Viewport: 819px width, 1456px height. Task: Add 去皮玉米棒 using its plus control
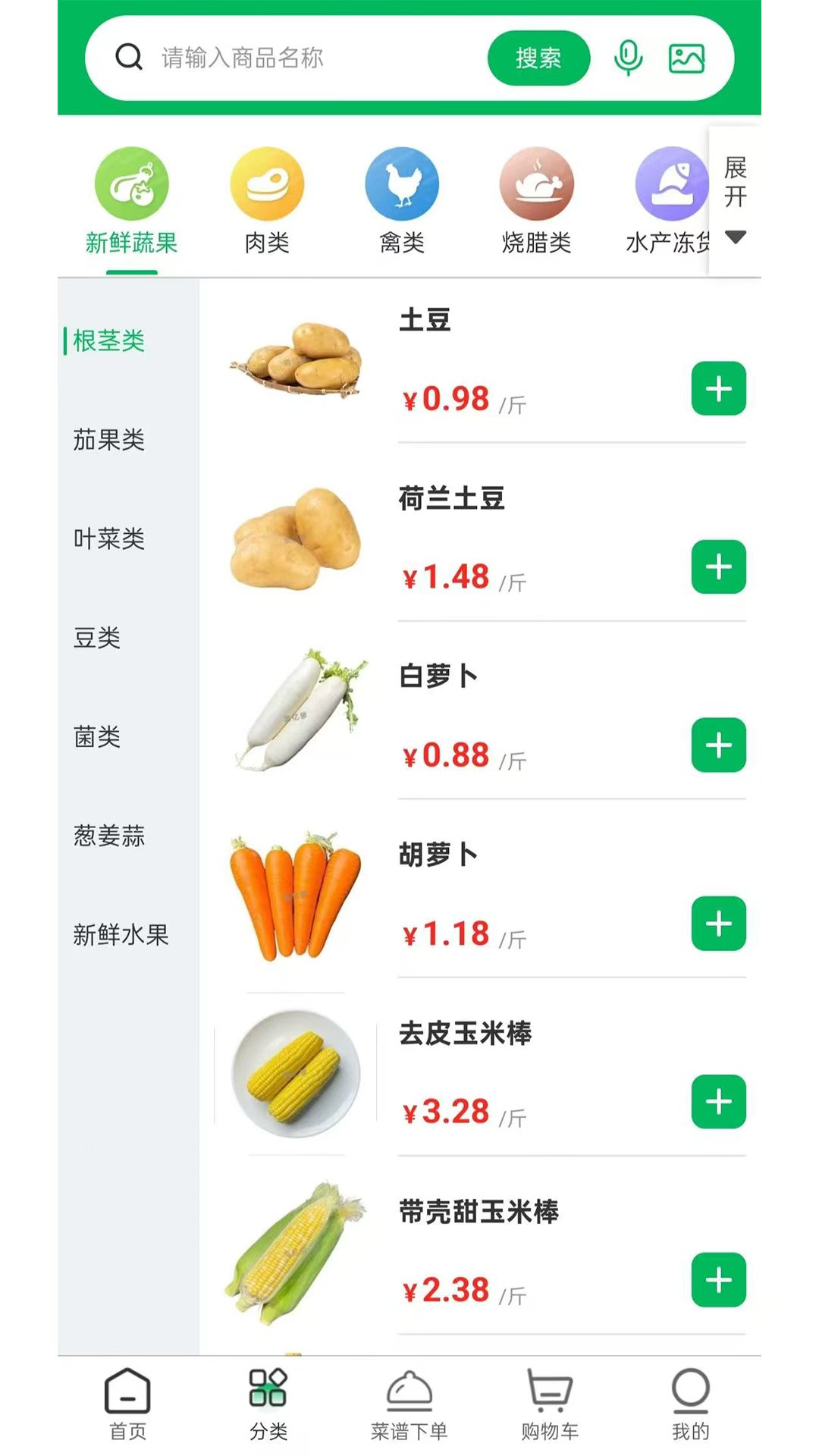[717, 1100]
